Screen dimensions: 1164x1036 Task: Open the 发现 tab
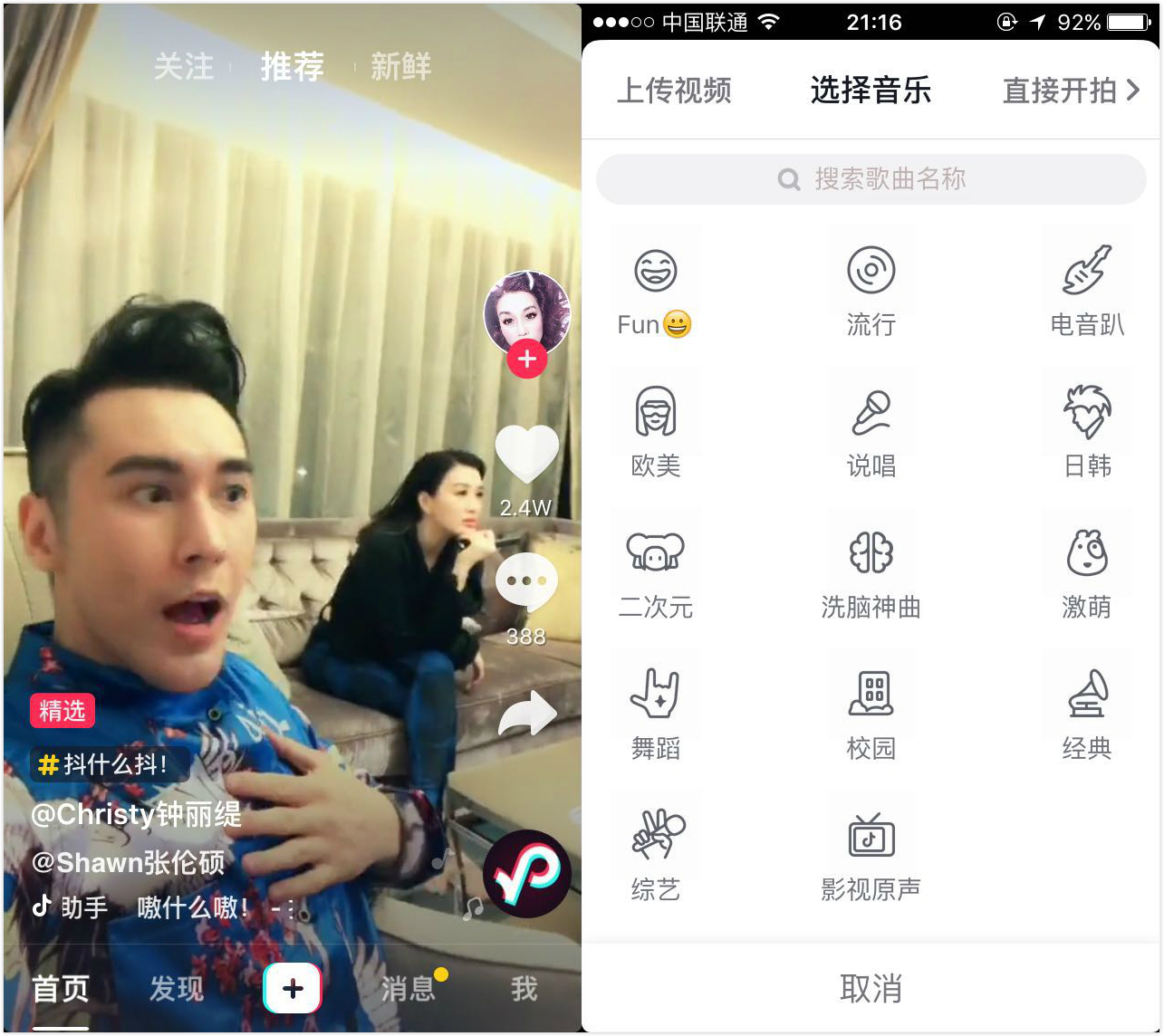[177, 988]
